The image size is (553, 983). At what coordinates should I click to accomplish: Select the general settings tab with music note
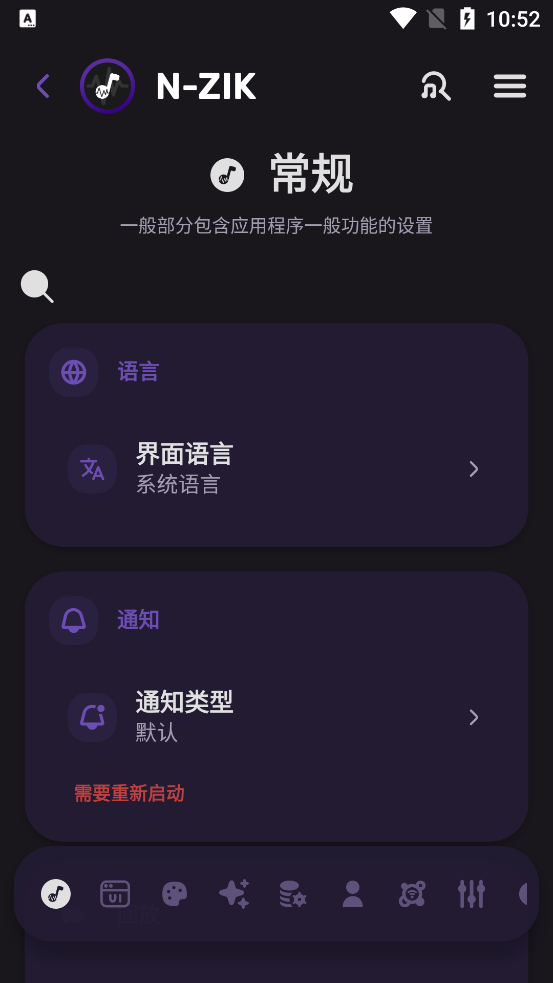56,894
